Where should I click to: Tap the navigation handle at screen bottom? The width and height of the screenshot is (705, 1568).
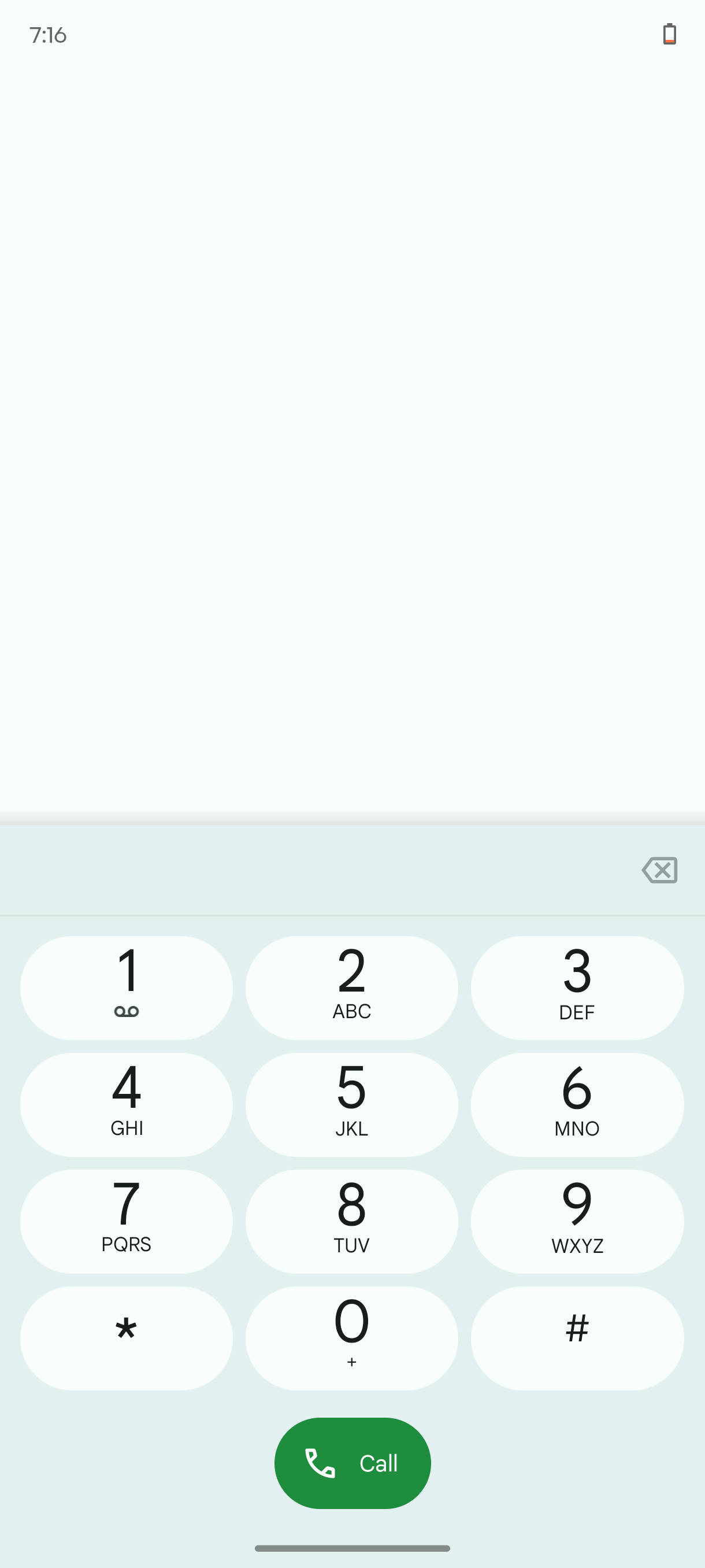coord(352,1547)
